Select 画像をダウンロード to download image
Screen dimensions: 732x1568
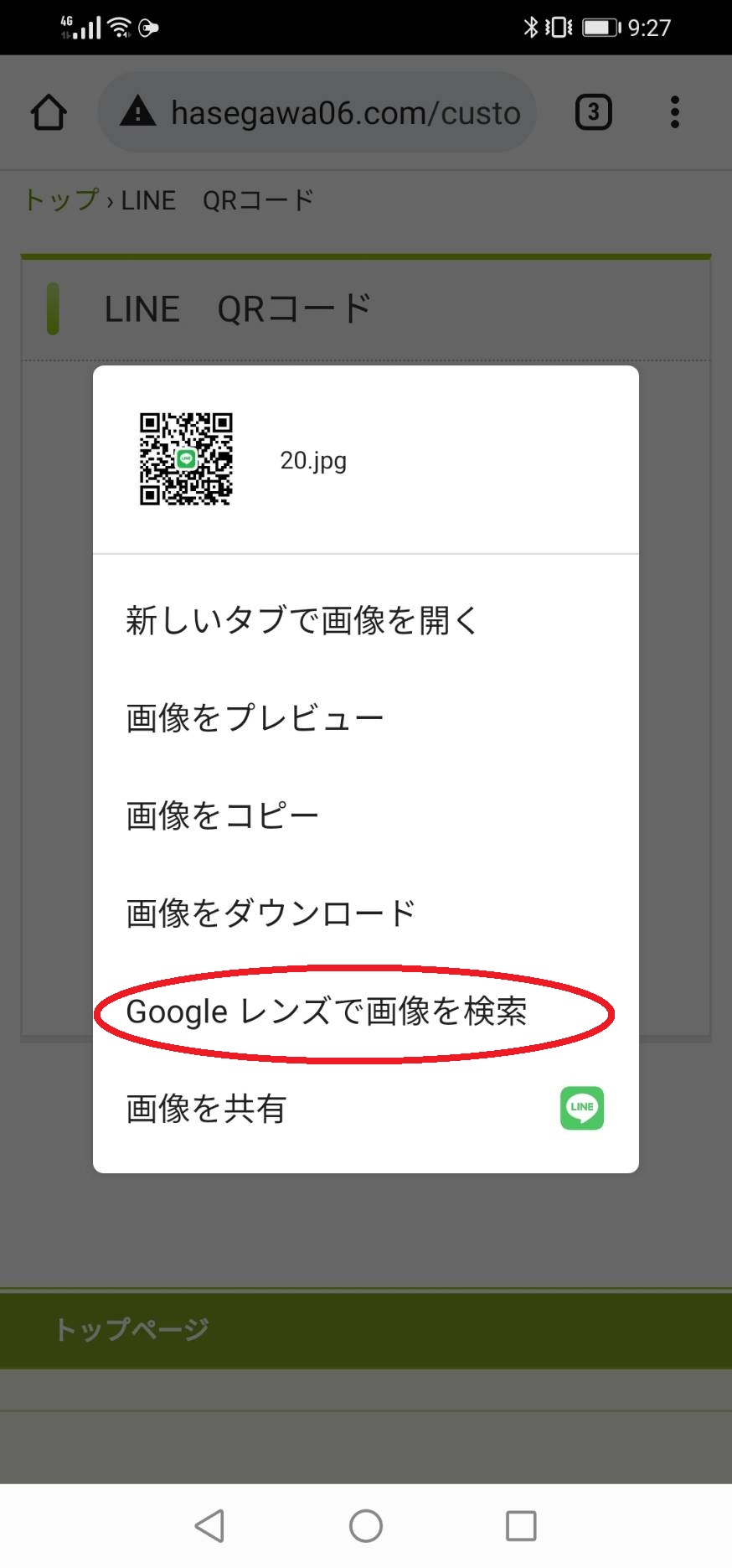[x=365, y=913]
